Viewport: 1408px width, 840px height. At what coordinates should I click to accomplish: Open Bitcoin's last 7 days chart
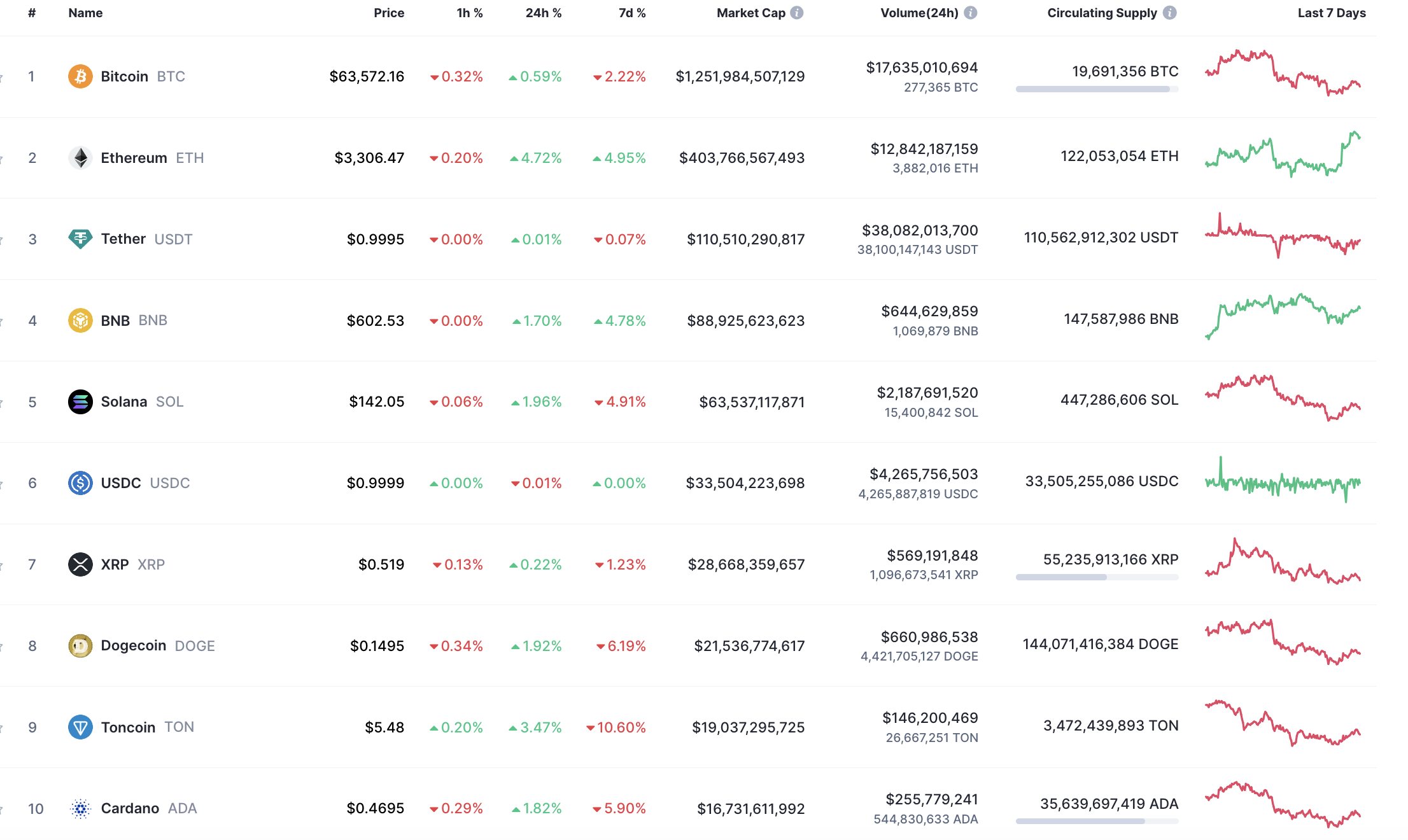pos(1283,73)
